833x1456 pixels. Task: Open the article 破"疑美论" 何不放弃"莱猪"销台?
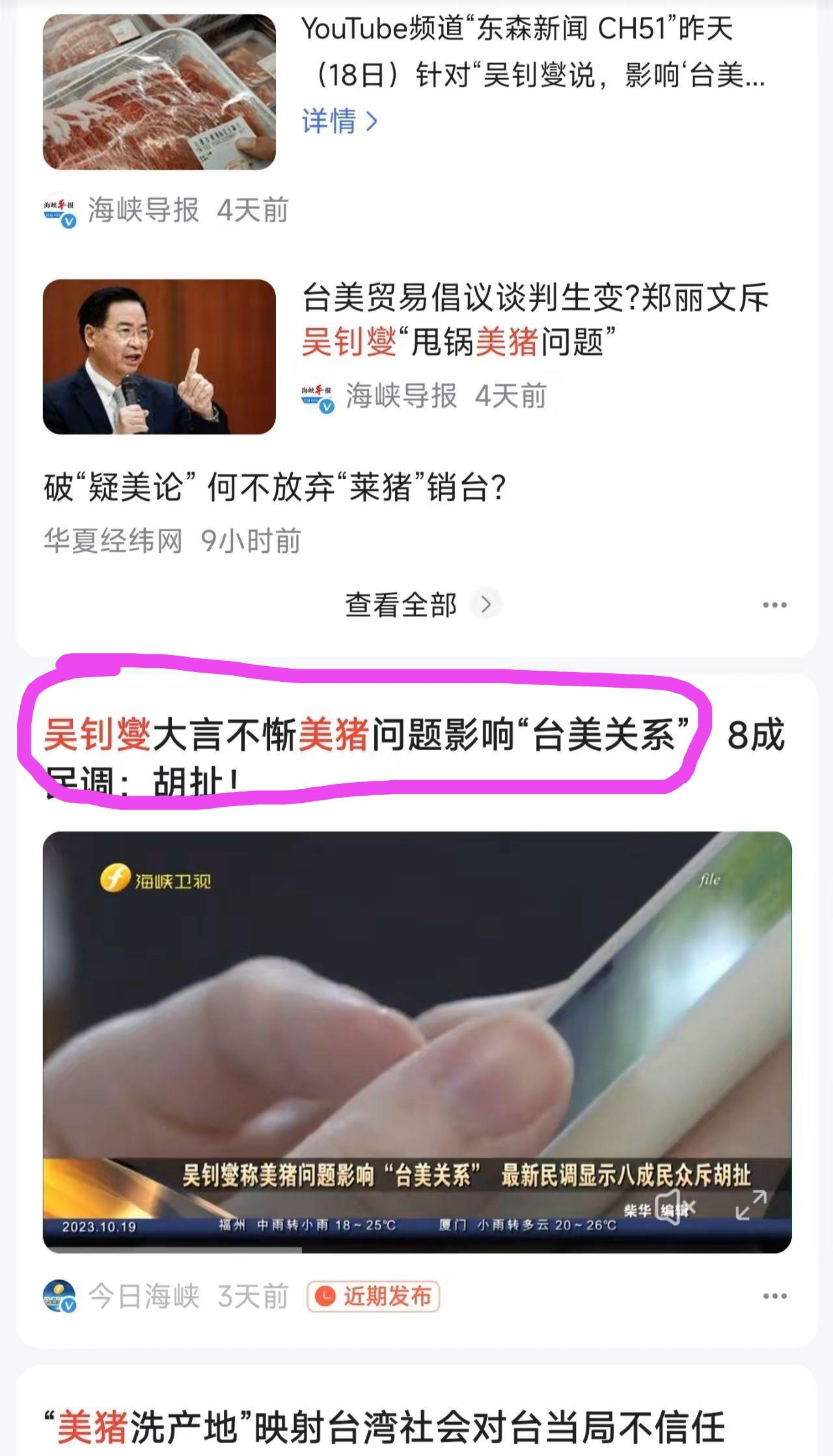tap(275, 487)
